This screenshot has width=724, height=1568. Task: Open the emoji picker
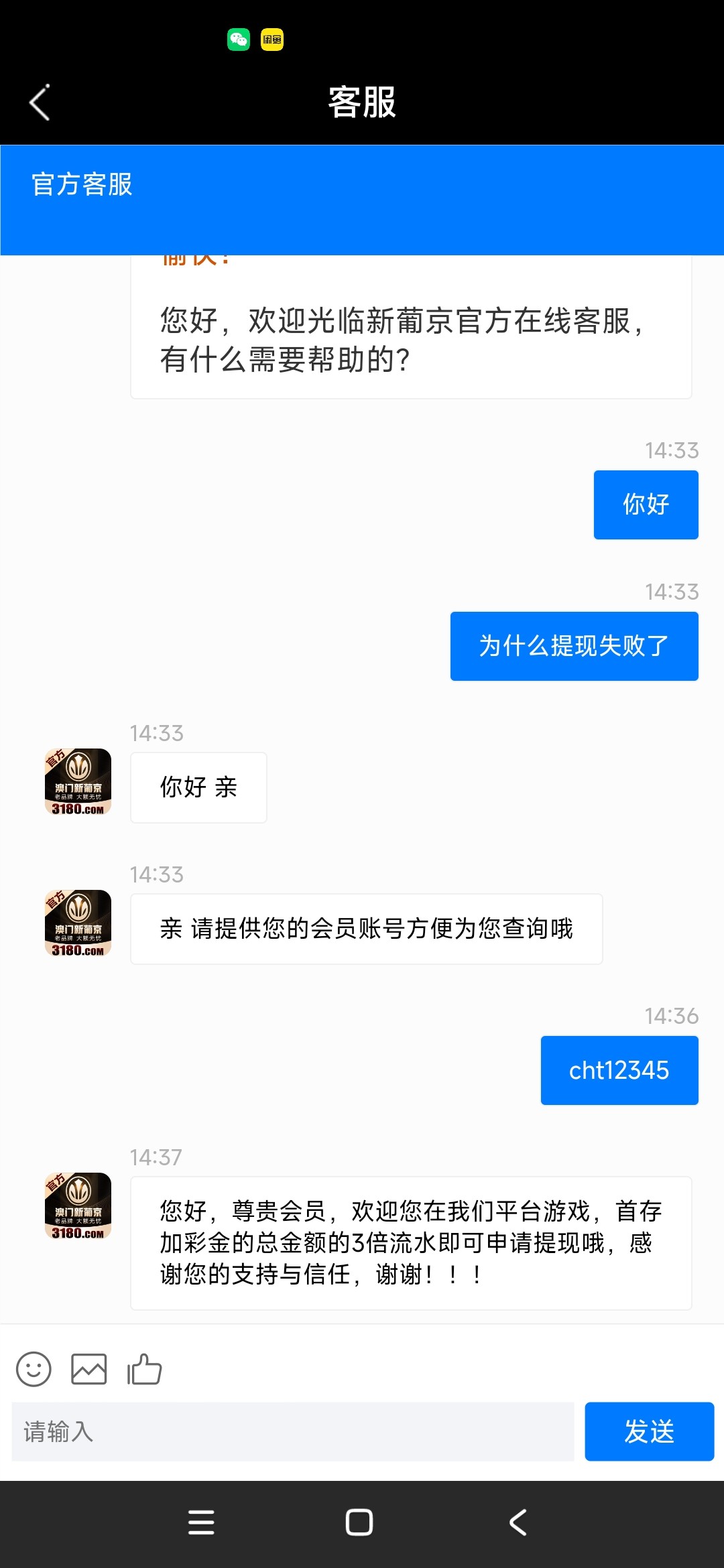click(34, 1369)
